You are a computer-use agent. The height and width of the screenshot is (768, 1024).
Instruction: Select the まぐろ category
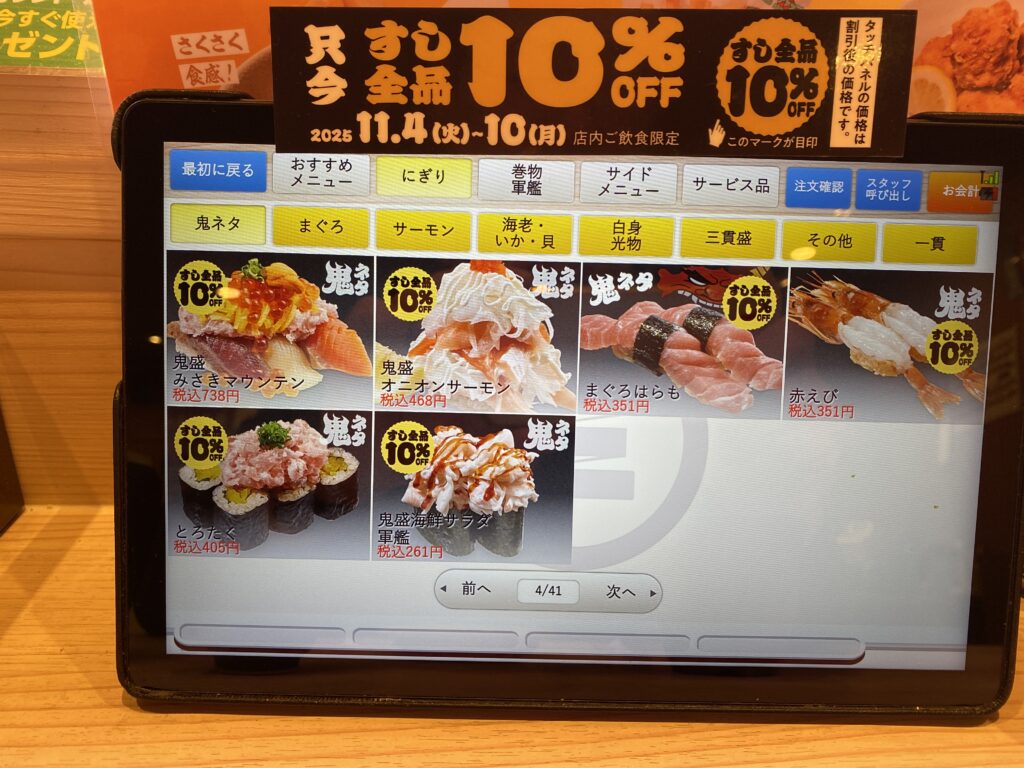pyautogui.click(x=321, y=228)
